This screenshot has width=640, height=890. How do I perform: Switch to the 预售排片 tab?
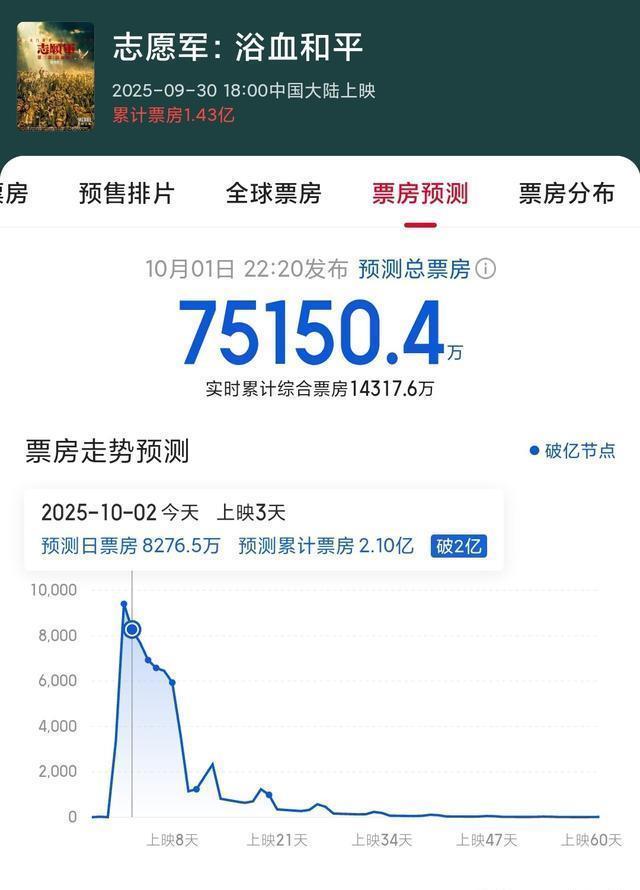(x=126, y=193)
